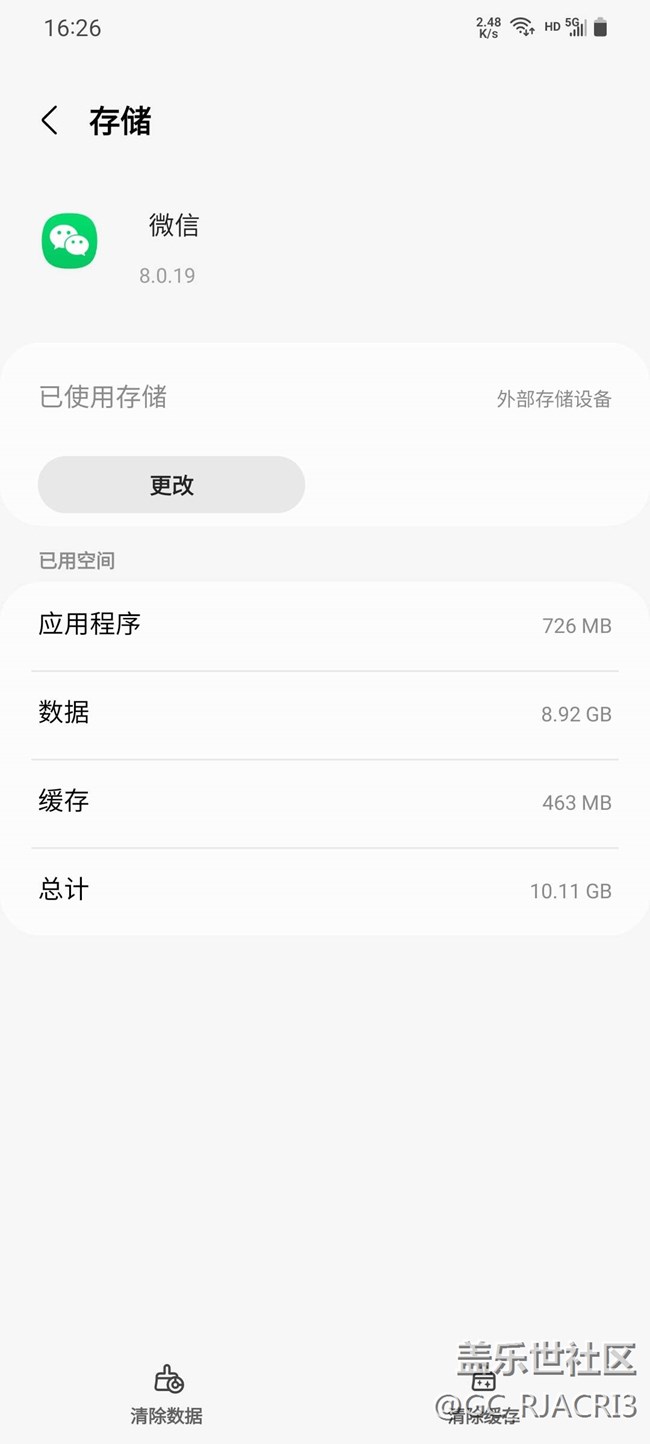Image resolution: width=650 pixels, height=1444 pixels.
Task: Clear WeChat data with 清除数据
Action: coord(167,1394)
